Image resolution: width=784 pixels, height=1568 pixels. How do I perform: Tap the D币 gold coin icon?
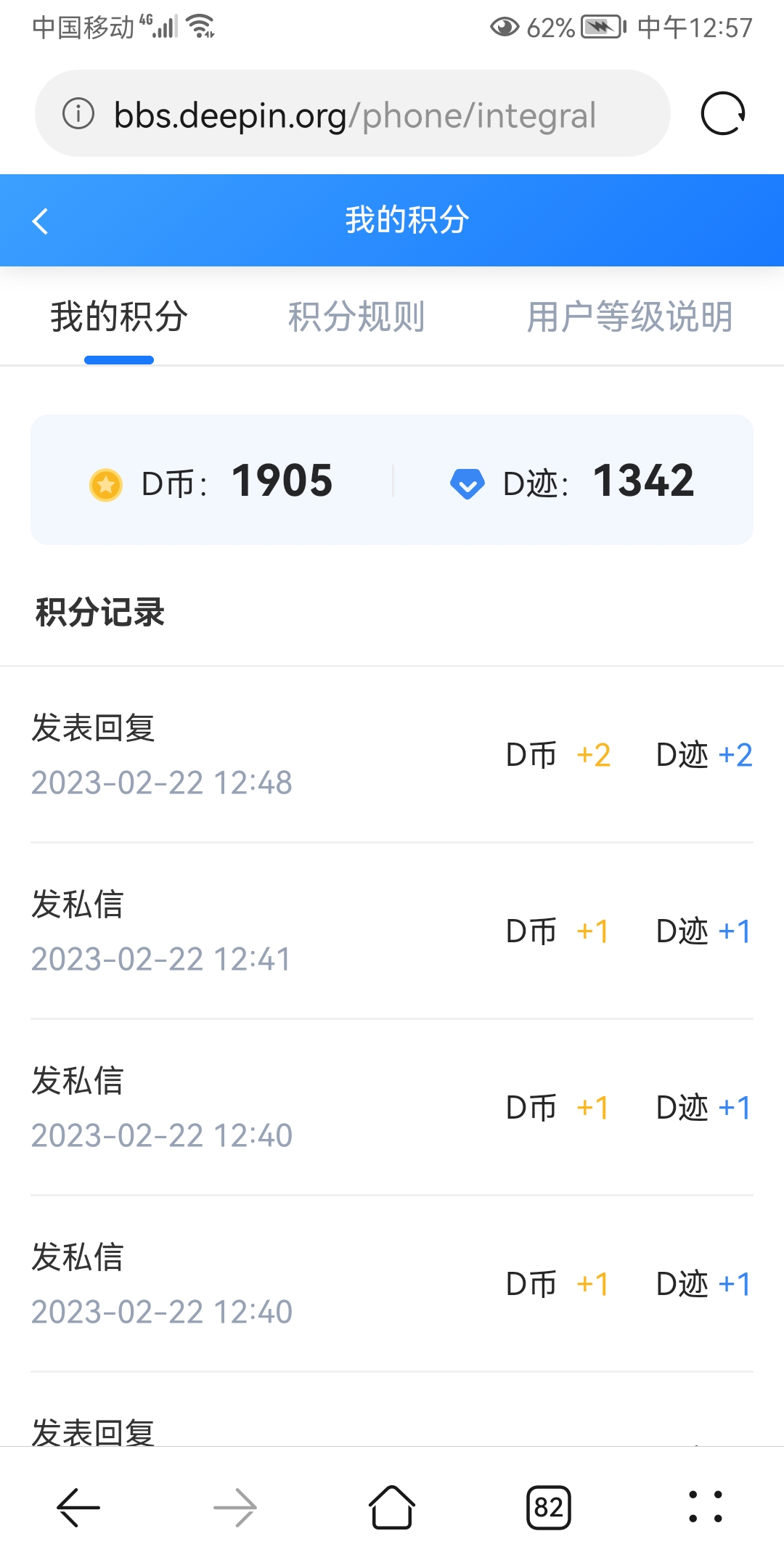coord(105,481)
